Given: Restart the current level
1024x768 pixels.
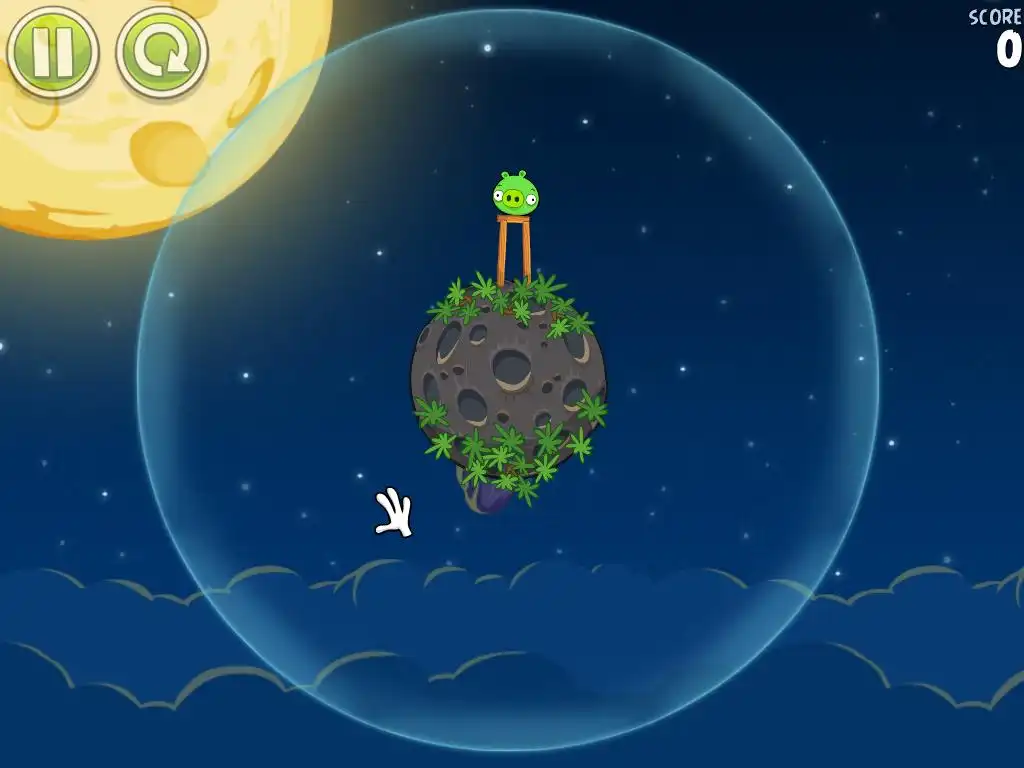Looking at the screenshot, I should [x=162, y=52].
